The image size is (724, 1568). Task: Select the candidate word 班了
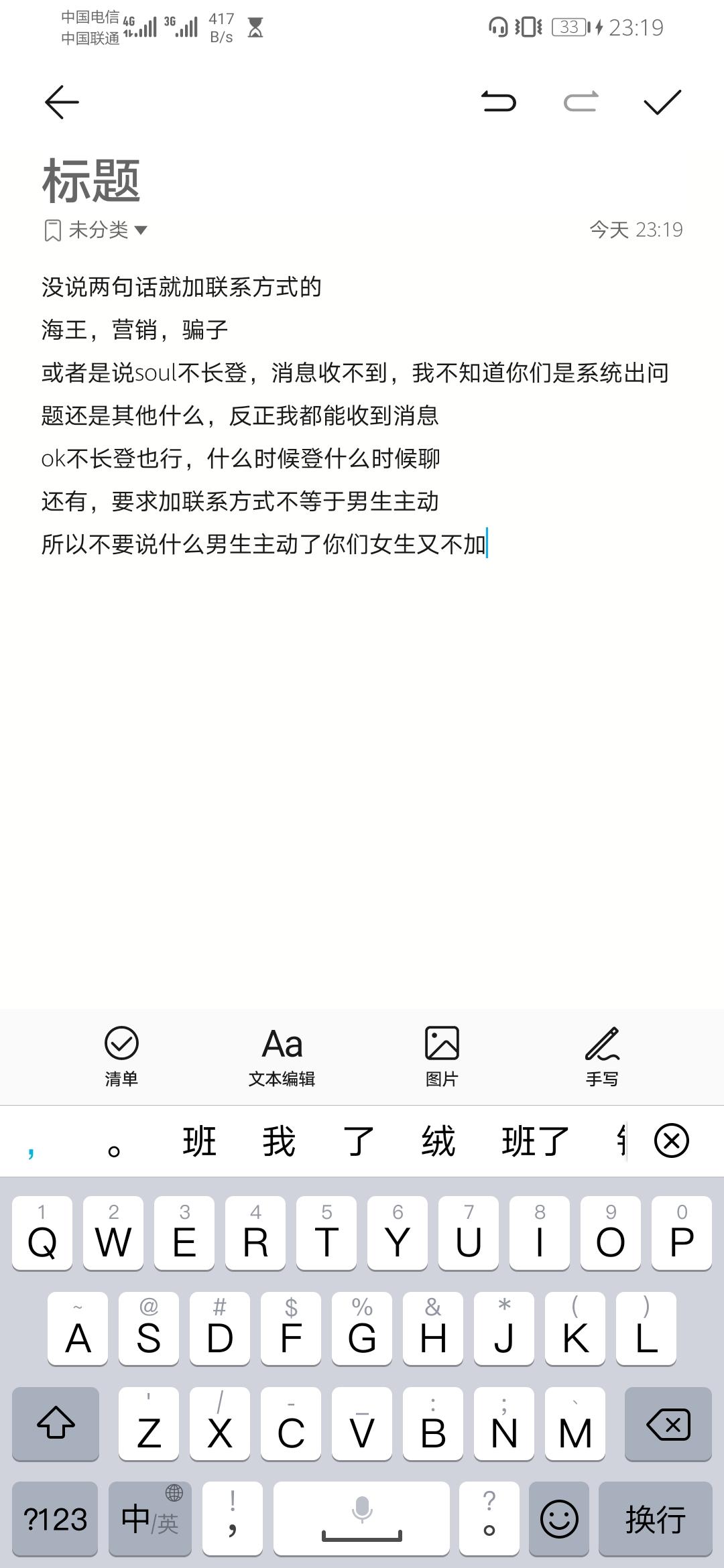535,1141
